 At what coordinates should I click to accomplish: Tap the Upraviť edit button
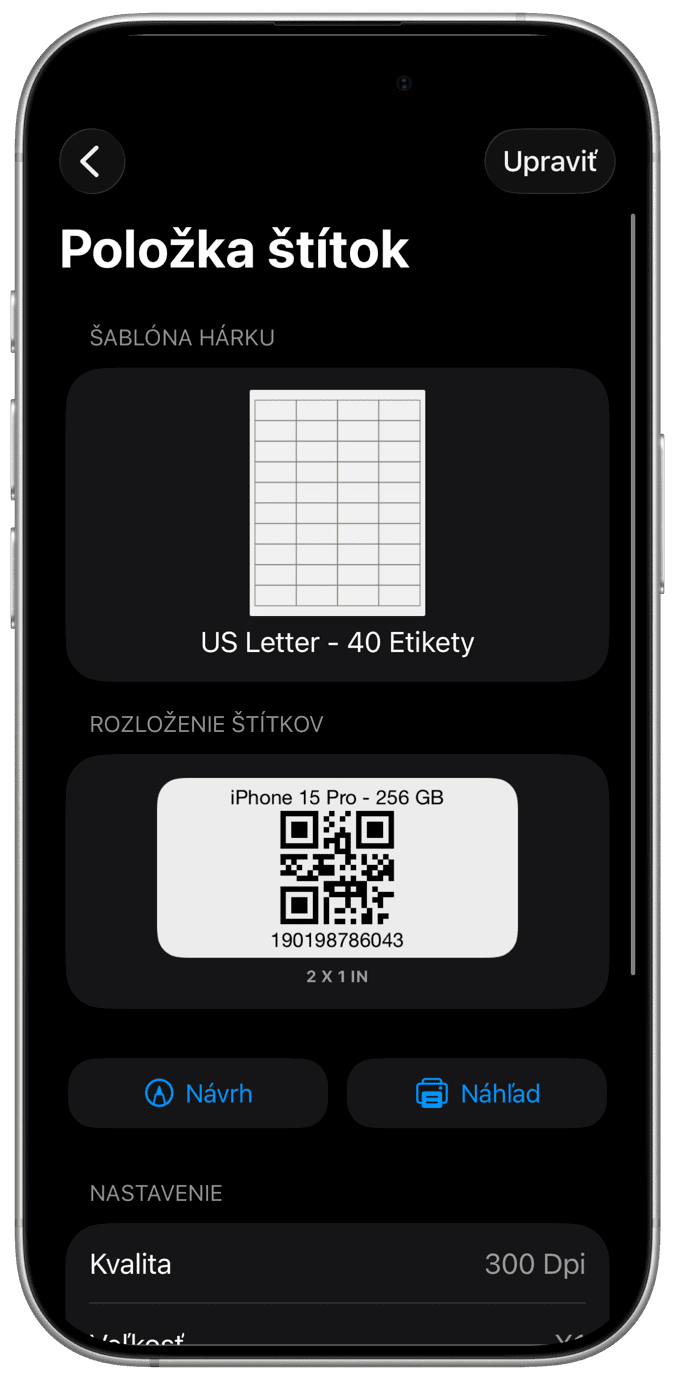point(549,162)
